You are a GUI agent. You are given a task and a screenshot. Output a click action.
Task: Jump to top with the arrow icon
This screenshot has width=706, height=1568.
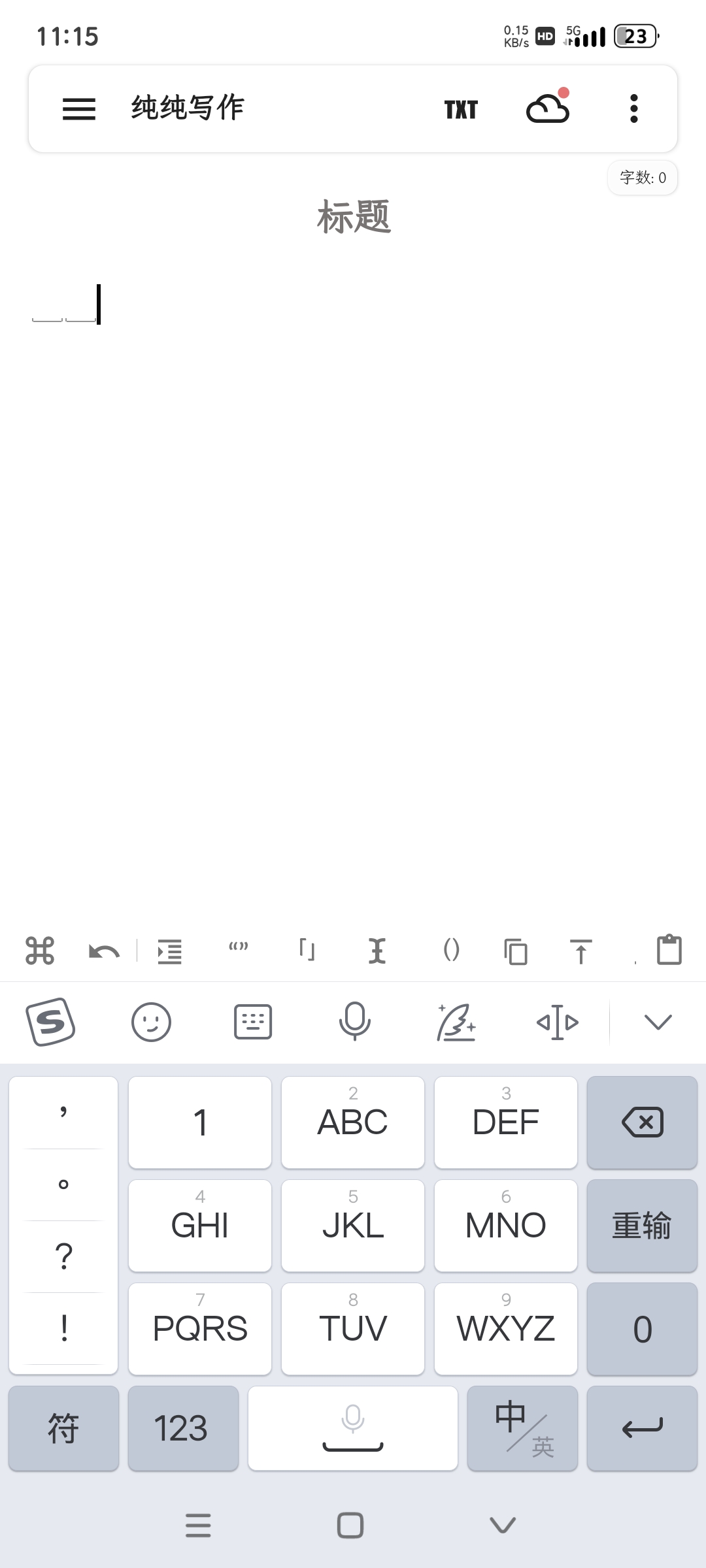(x=580, y=951)
